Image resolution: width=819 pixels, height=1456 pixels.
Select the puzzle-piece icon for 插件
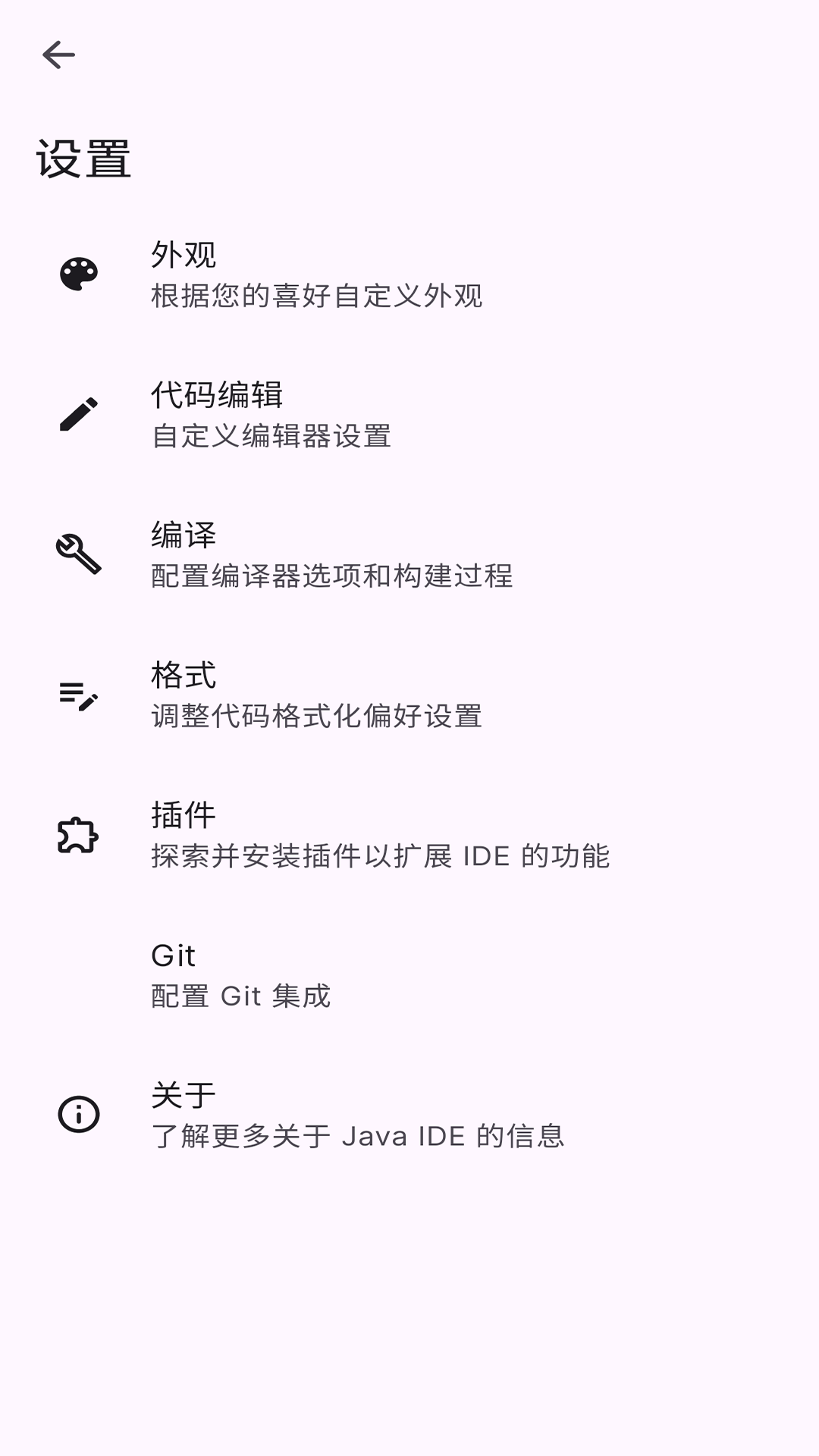(78, 835)
